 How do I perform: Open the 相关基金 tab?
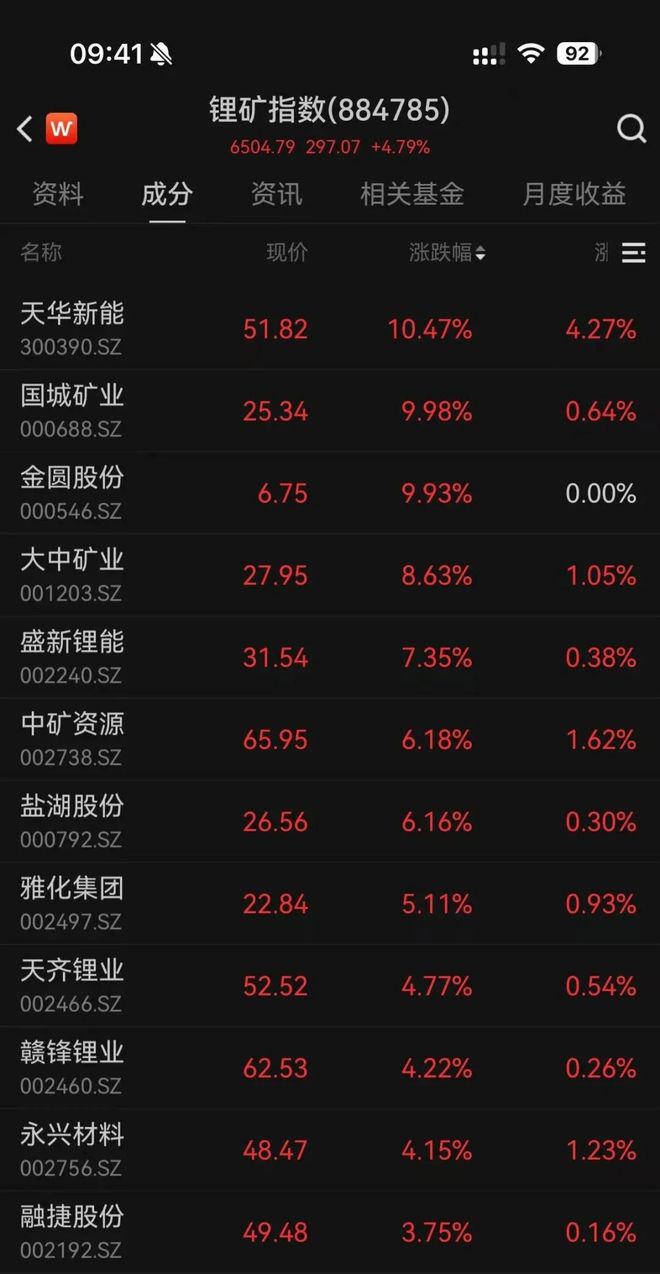pos(412,193)
